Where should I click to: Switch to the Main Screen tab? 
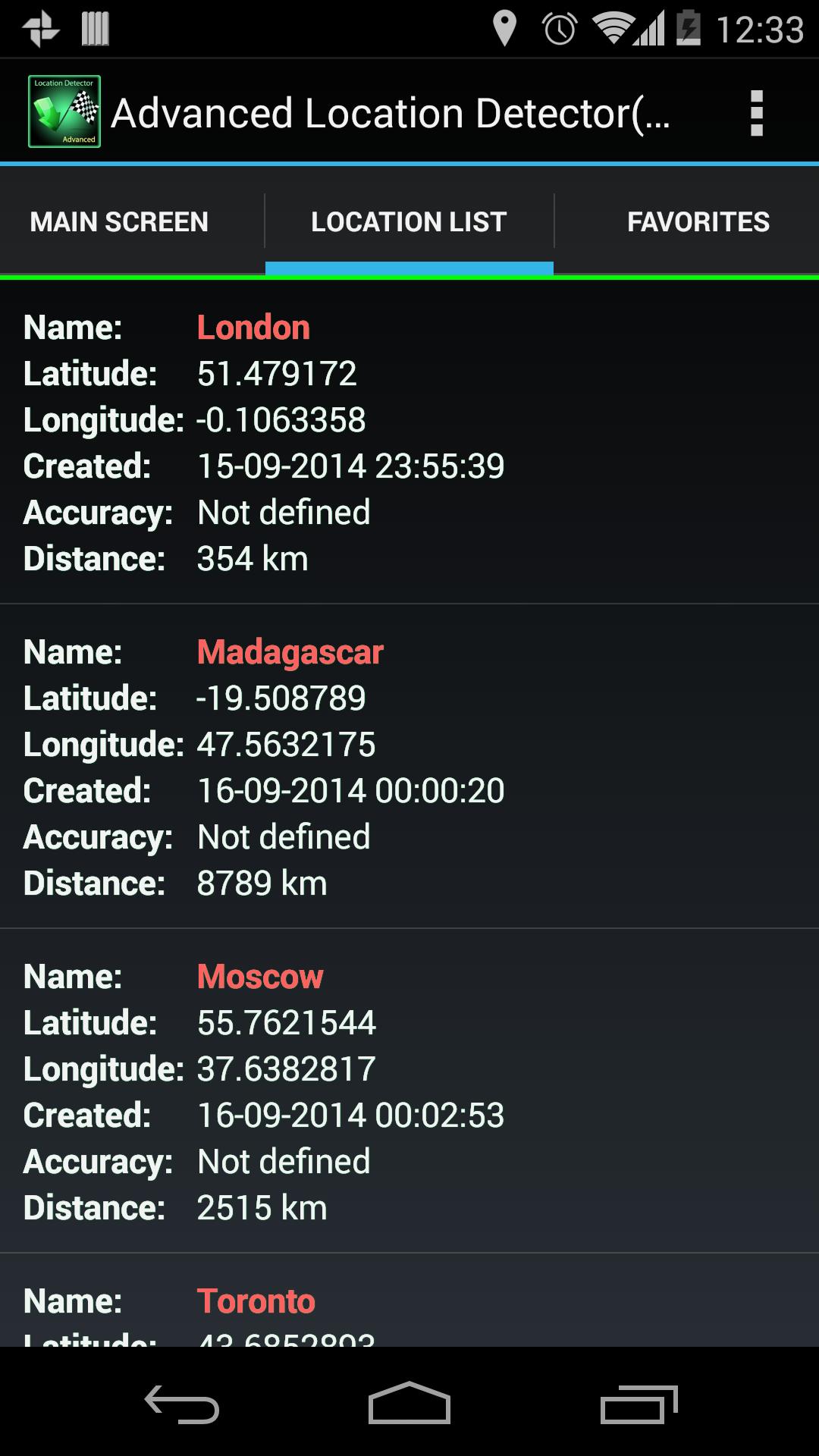[119, 221]
